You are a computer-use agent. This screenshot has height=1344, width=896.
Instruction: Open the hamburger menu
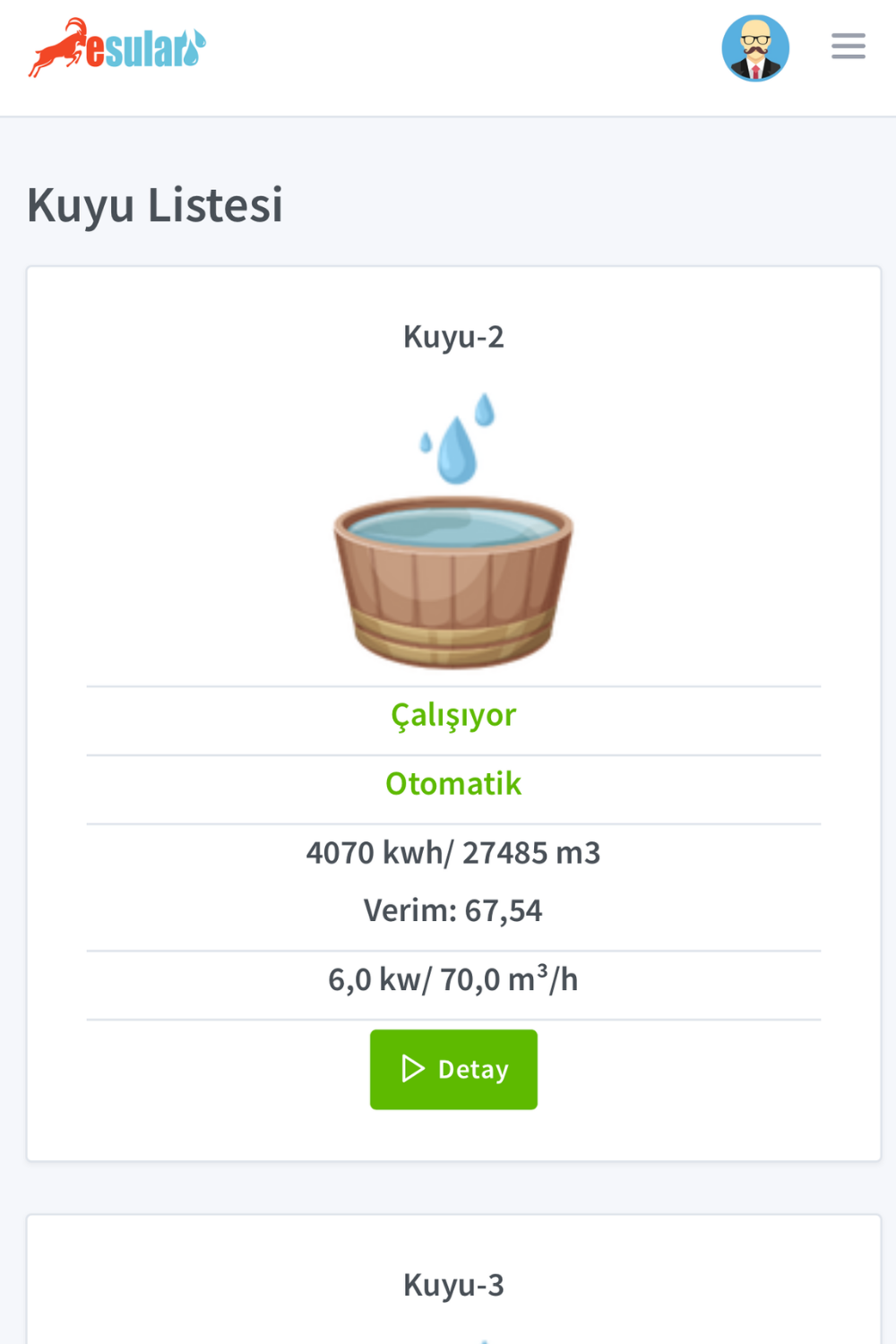[848, 47]
